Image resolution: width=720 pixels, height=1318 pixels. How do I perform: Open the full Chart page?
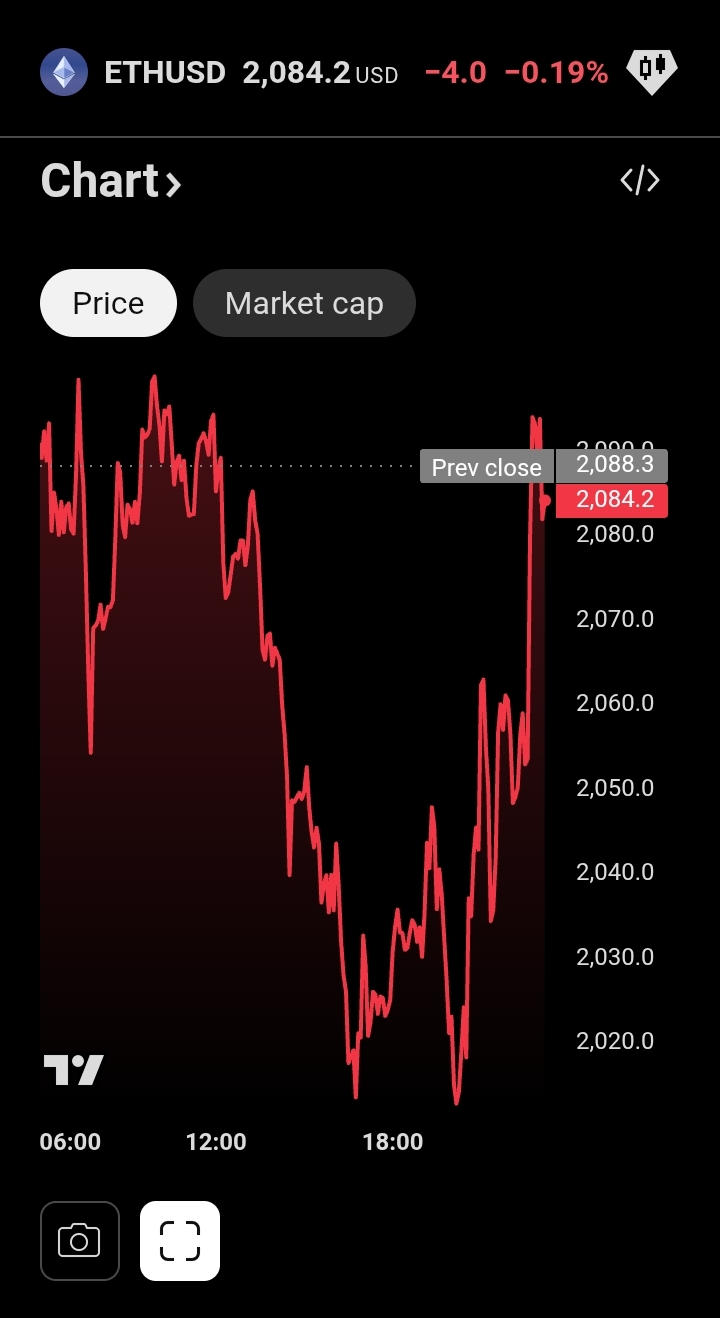(x=111, y=182)
